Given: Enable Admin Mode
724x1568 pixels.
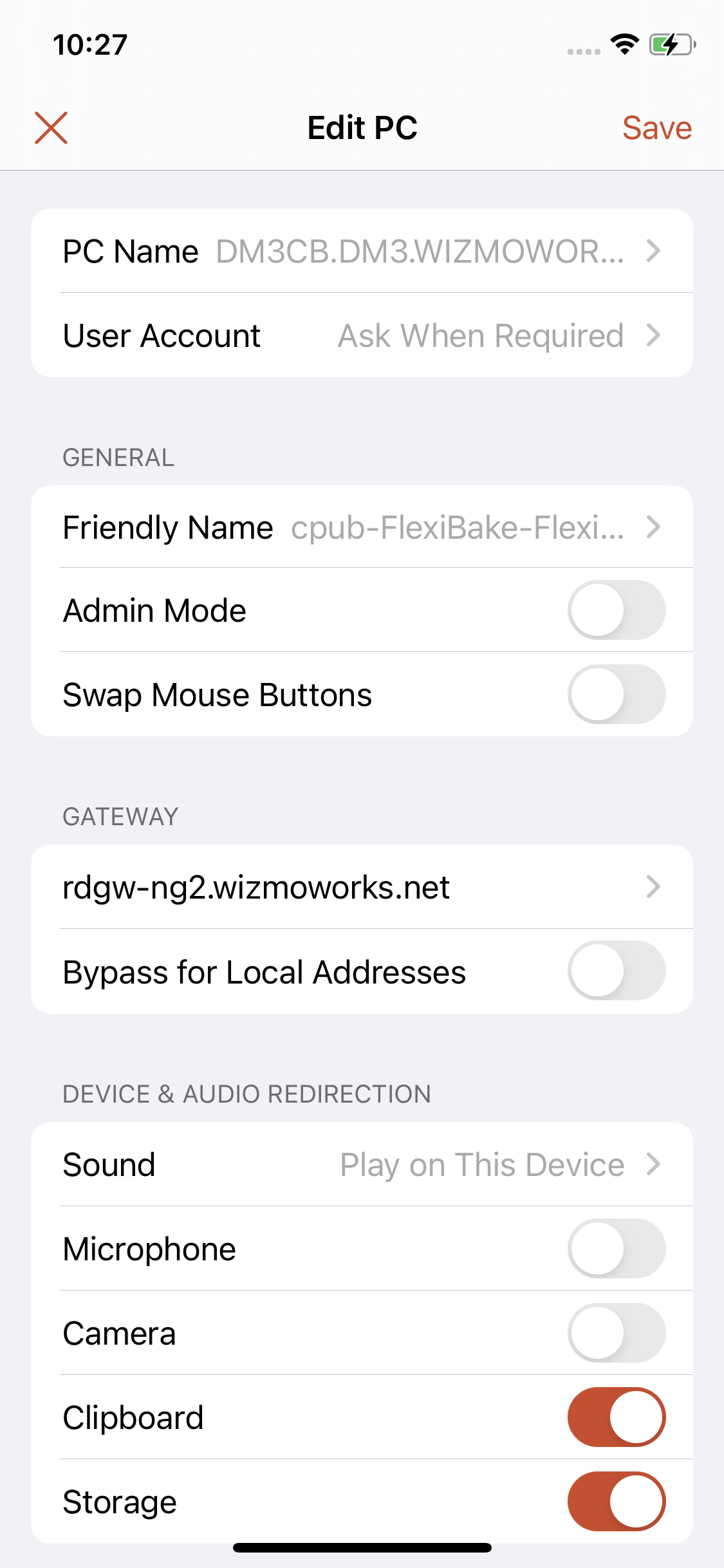Looking at the screenshot, I should pyautogui.click(x=616, y=610).
